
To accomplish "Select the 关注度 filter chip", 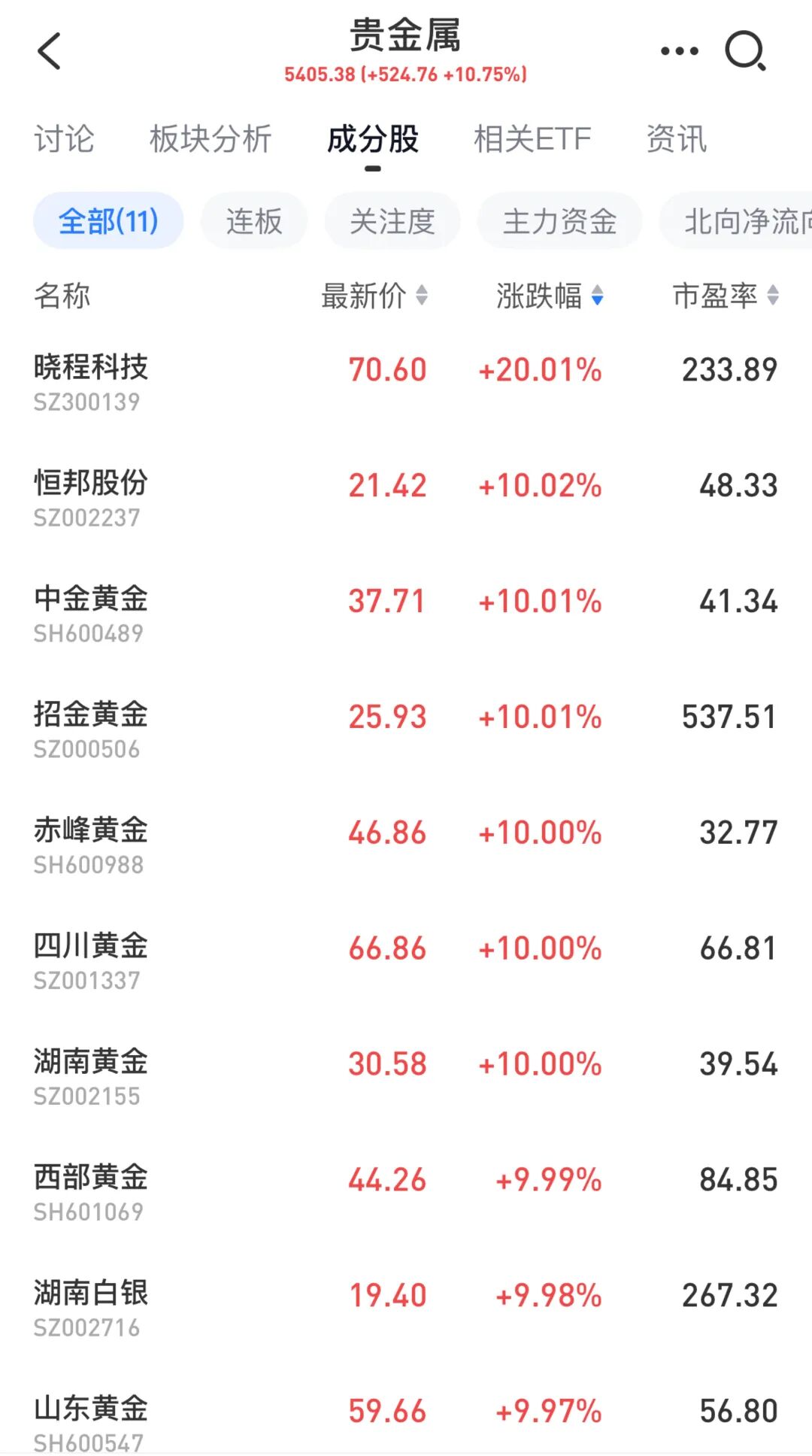I will (x=392, y=221).
